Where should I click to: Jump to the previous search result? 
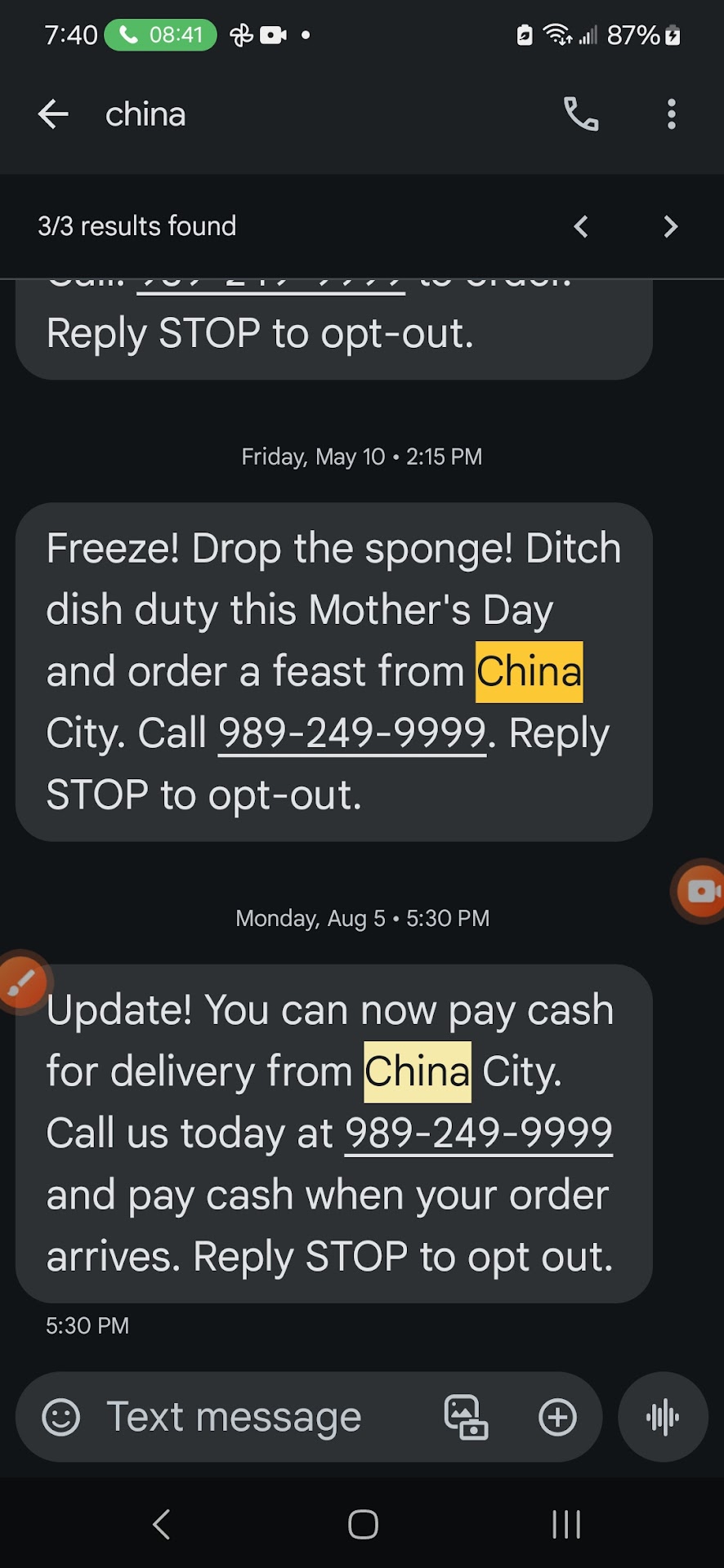coord(581,226)
